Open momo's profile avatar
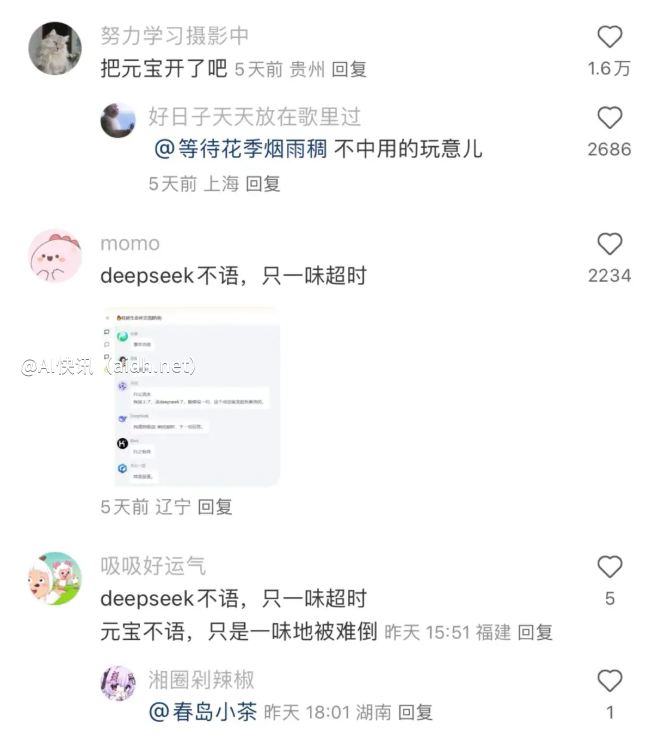The height and width of the screenshot is (744, 647). point(55,256)
